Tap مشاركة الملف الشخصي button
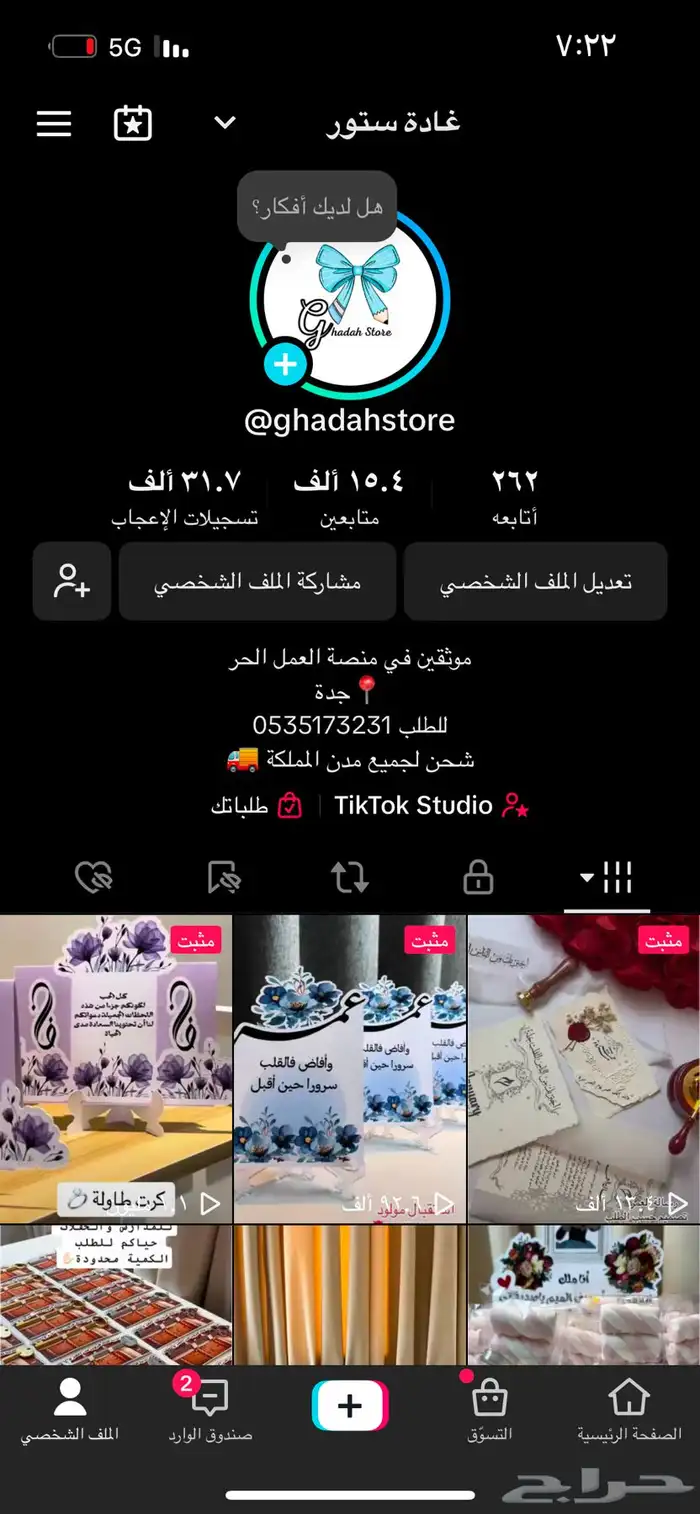700x1514 pixels. click(x=257, y=582)
